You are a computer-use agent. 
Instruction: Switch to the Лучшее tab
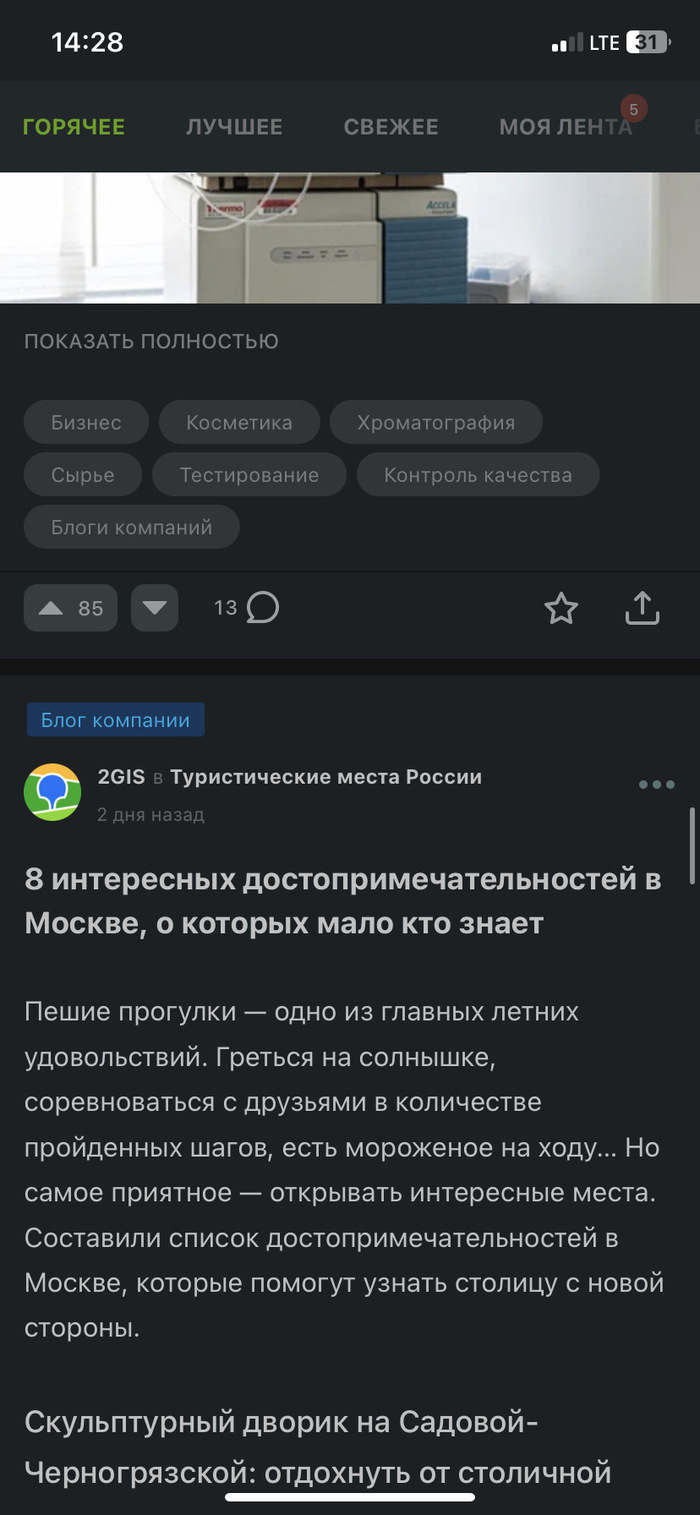pyautogui.click(x=234, y=127)
